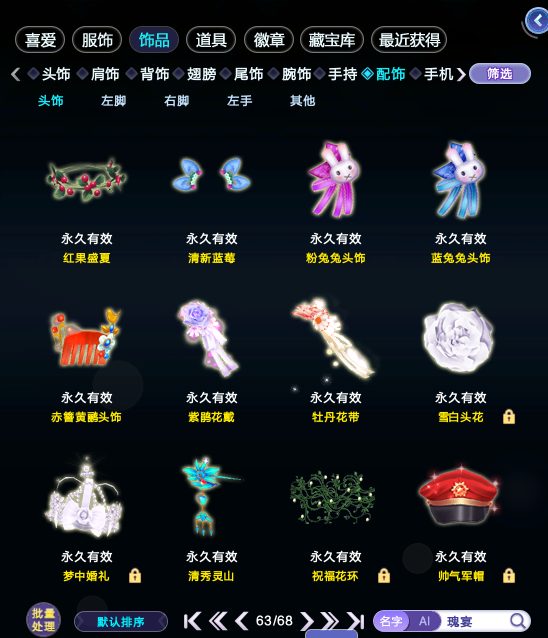Open 批量处理 batch processing
The image size is (548, 638).
(x=44, y=619)
